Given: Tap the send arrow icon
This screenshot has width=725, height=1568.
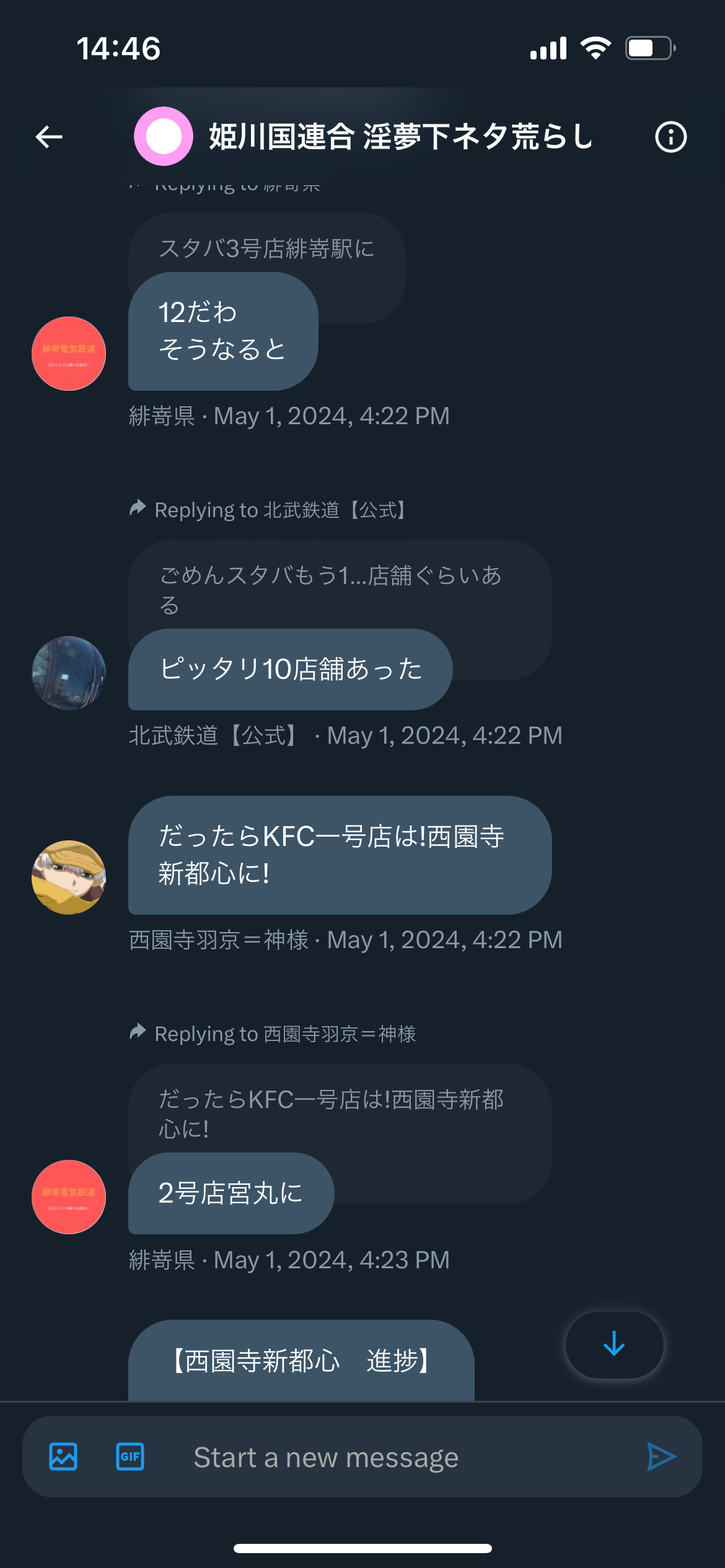Looking at the screenshot, I should (661, 1457).
